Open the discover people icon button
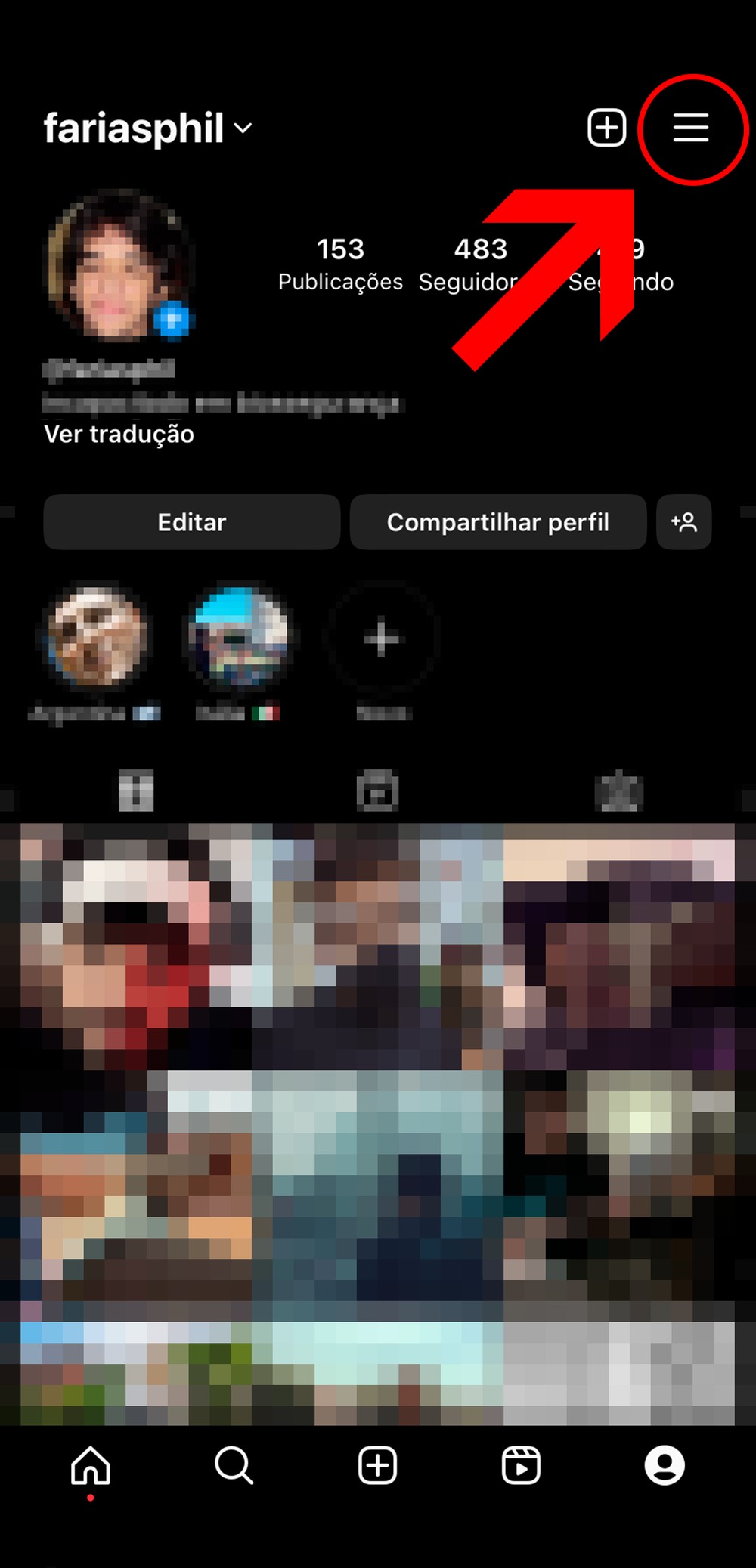This screenshot has width=756, height=1568. (x=683, y=522)
